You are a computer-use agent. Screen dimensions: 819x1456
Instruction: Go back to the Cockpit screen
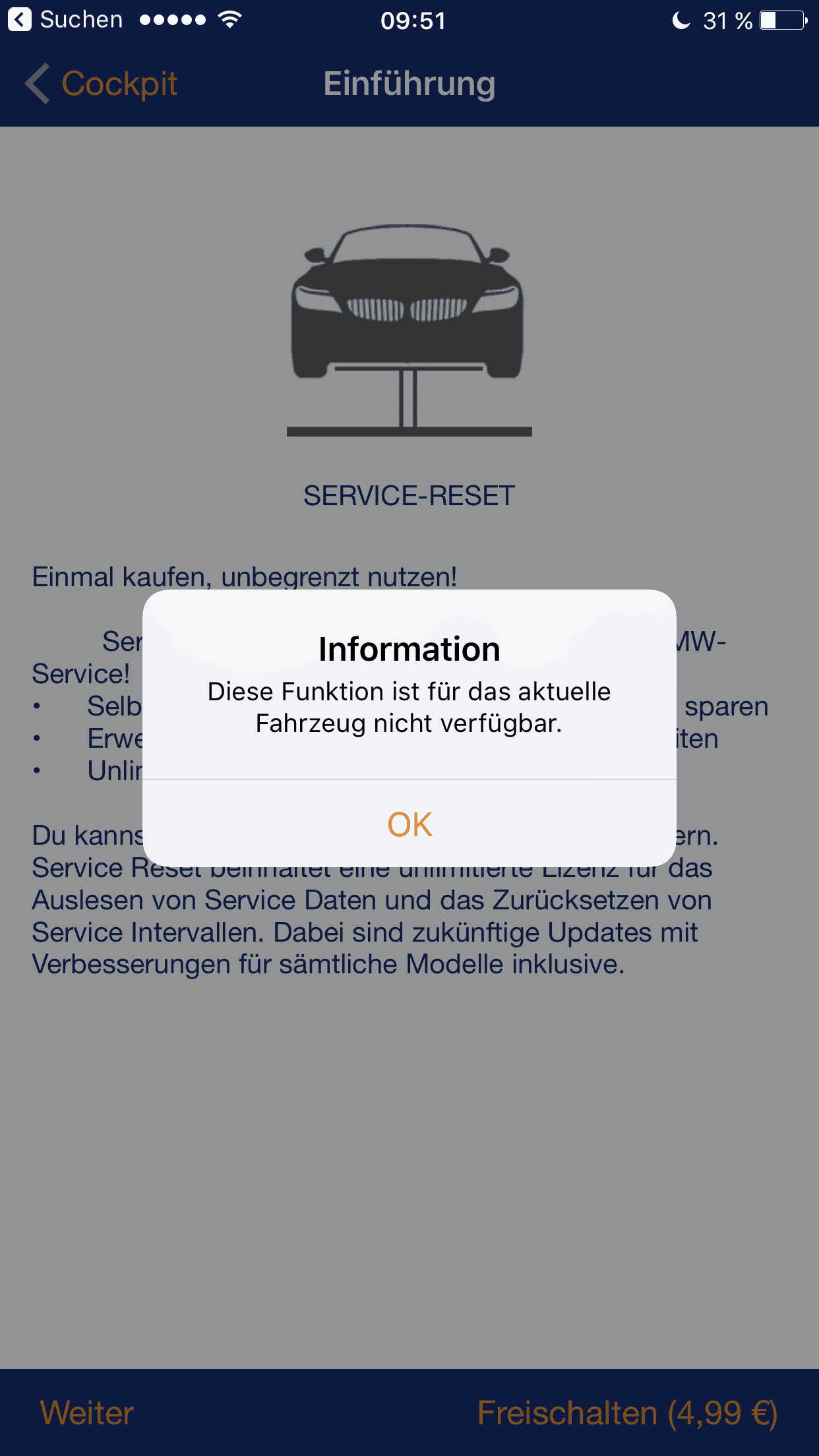tap(102, 84)
